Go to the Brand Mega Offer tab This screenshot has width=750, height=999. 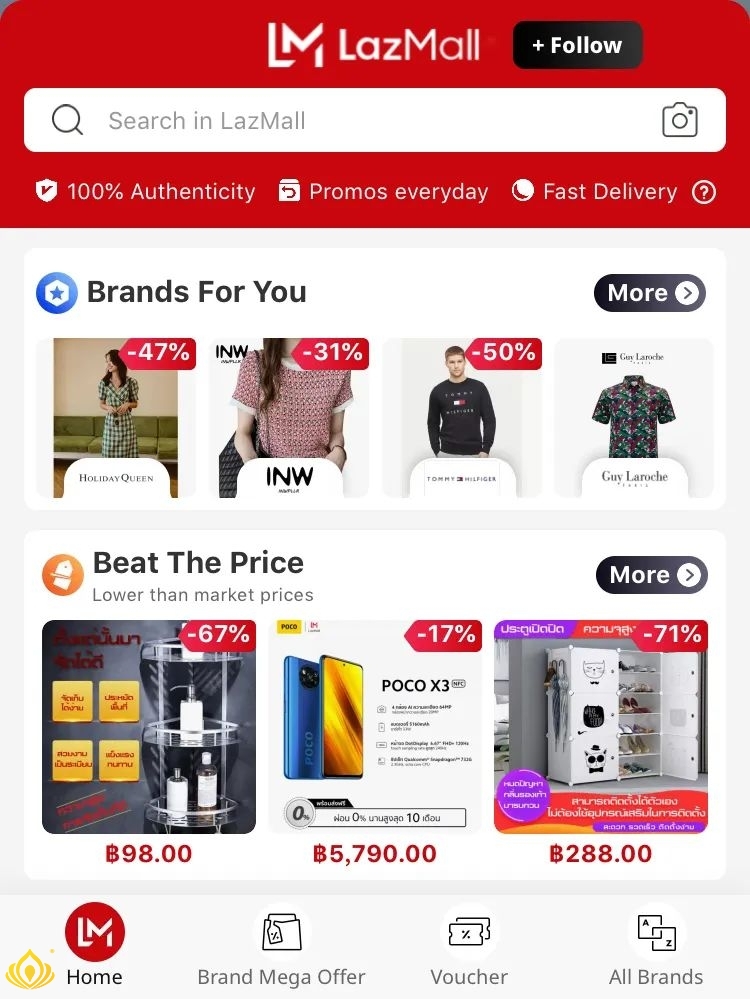point(281,947)
